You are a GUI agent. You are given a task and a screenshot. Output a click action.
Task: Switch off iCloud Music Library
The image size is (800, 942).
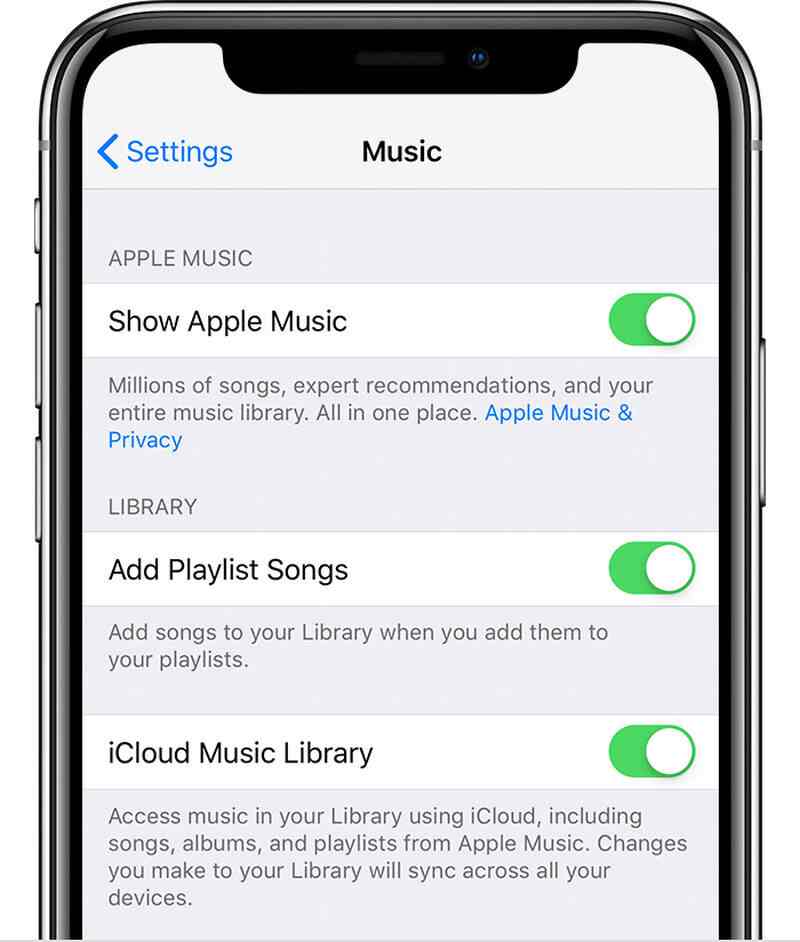coord(651,752)
